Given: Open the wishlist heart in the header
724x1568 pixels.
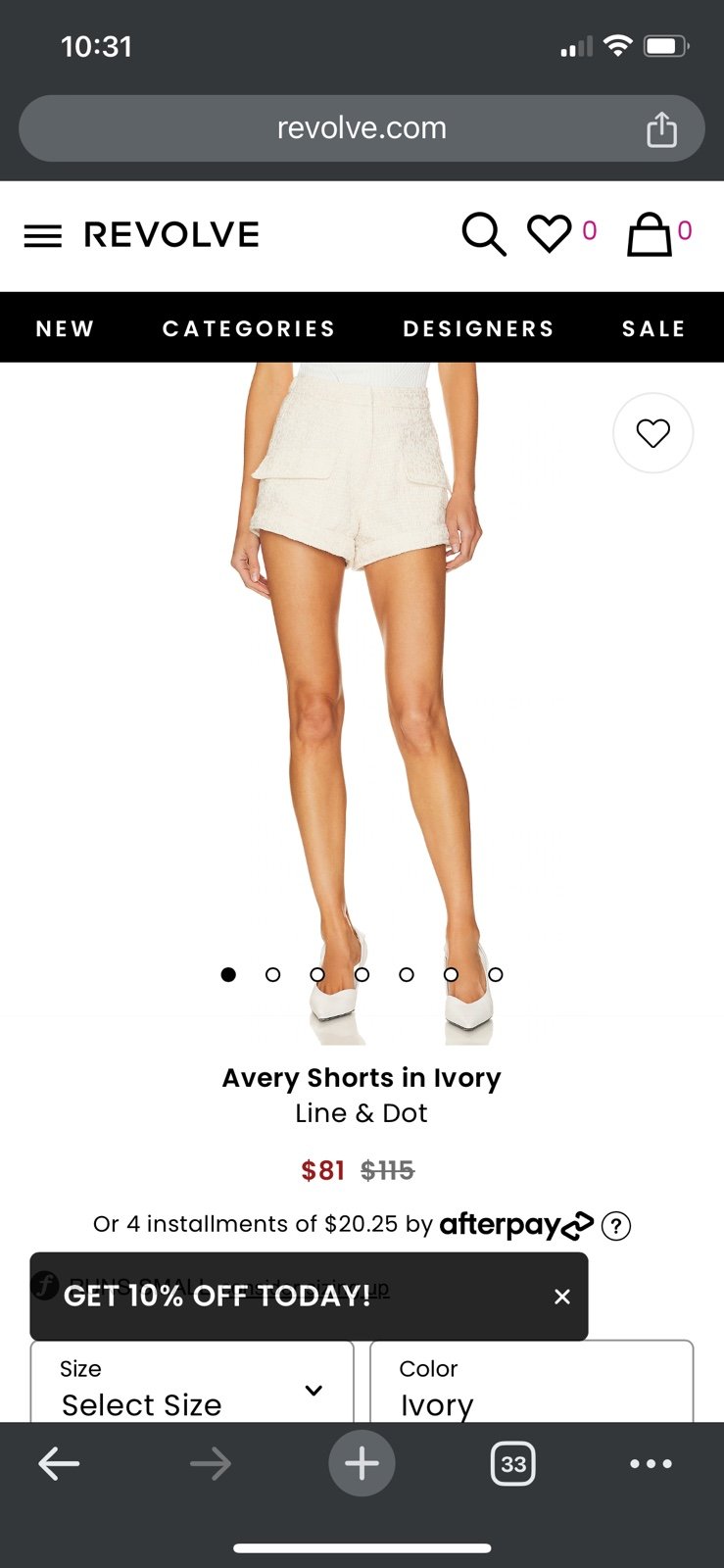Looking at the screenshot, I should [x=549, y=234].
